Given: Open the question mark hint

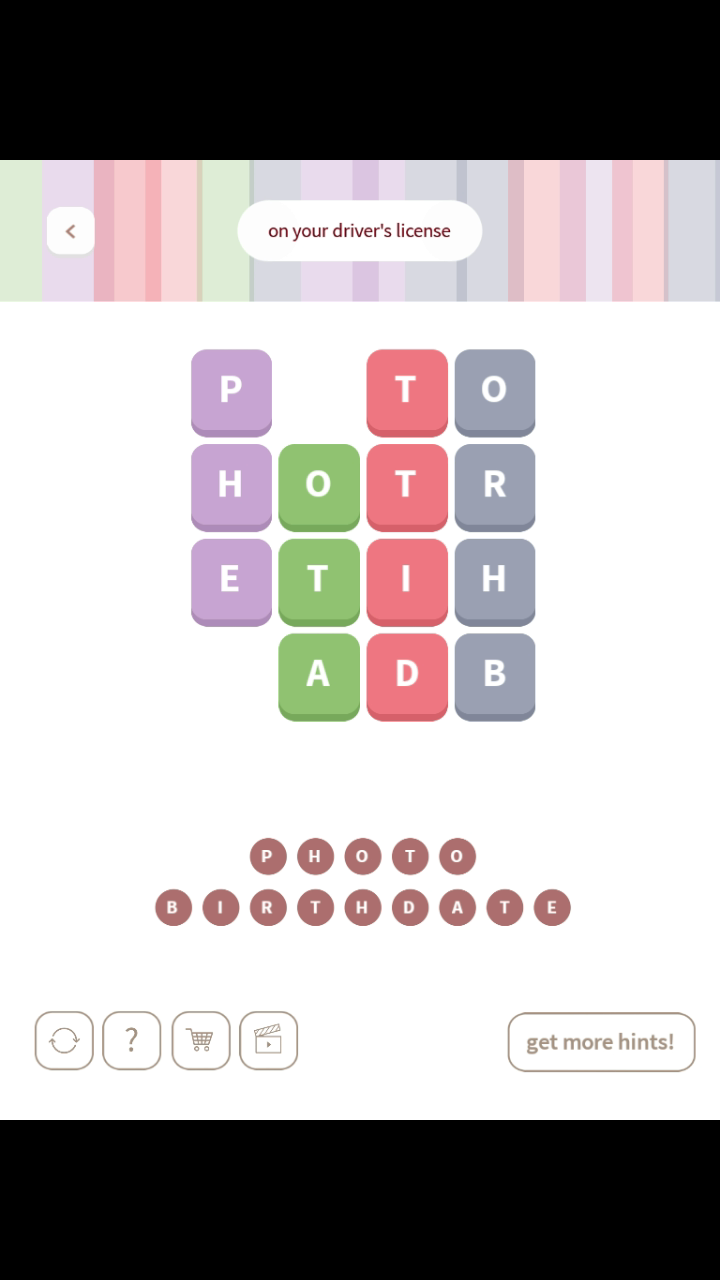Looking at the screenshot, I should (x=132, y=1041).
